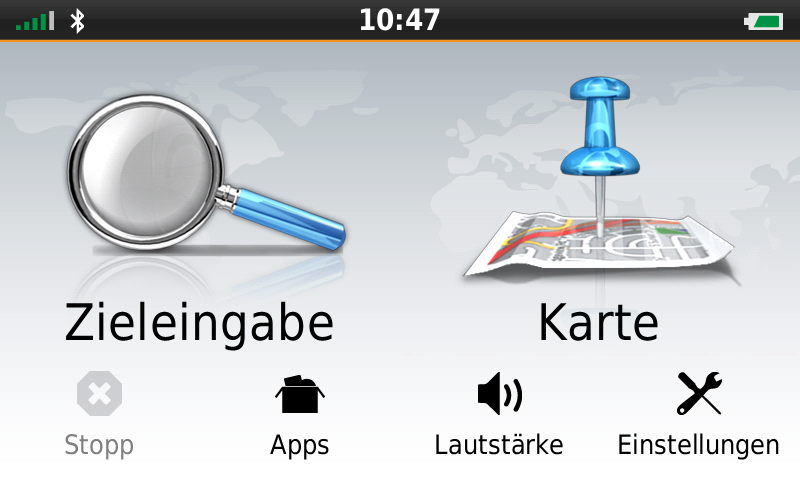Adjust Lautstärke volume

coord(499,412)
